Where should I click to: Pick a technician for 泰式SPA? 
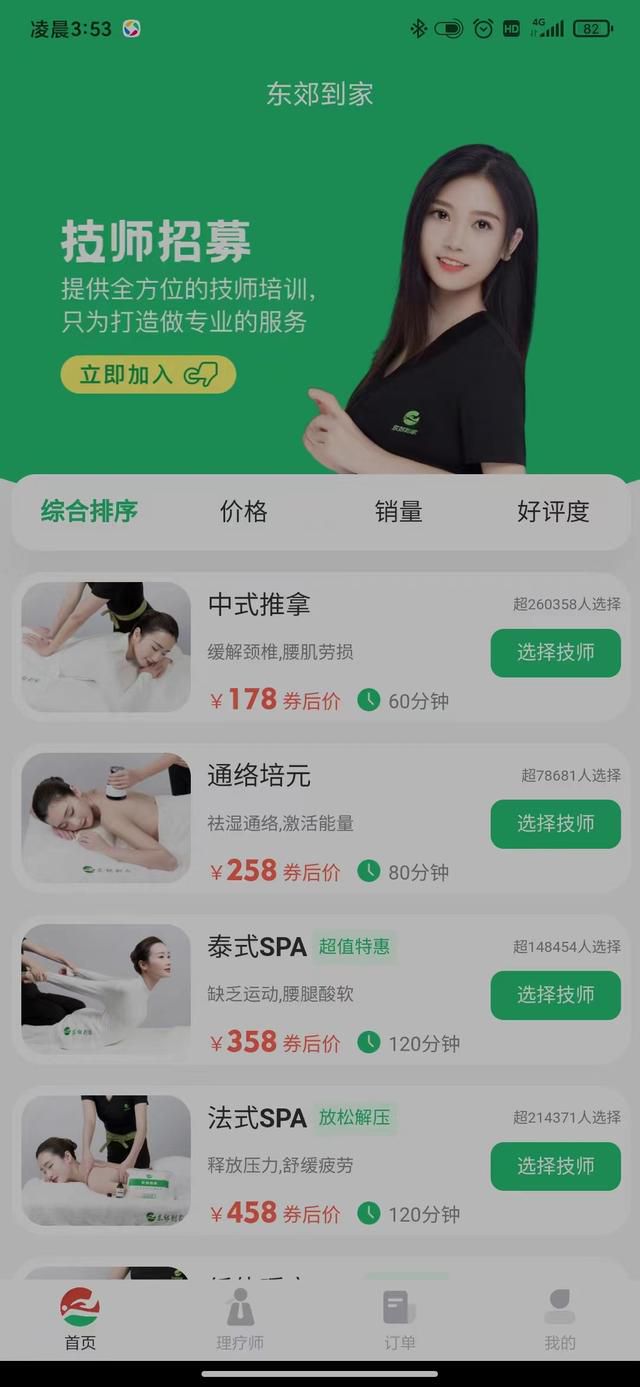pos(555,995)
